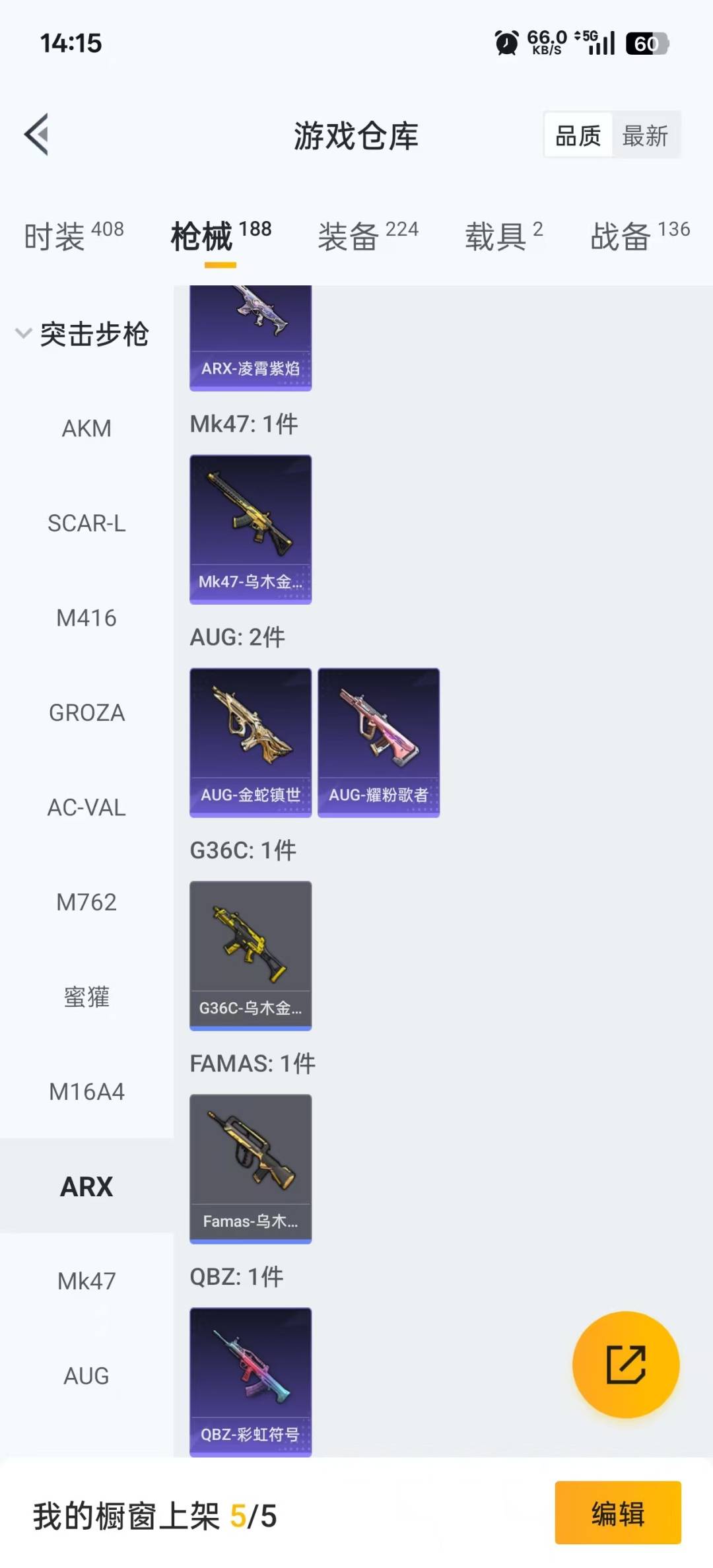713x1568 pixels.
Task: View the Famas-乌木 skin tile
Action: 250,1169
